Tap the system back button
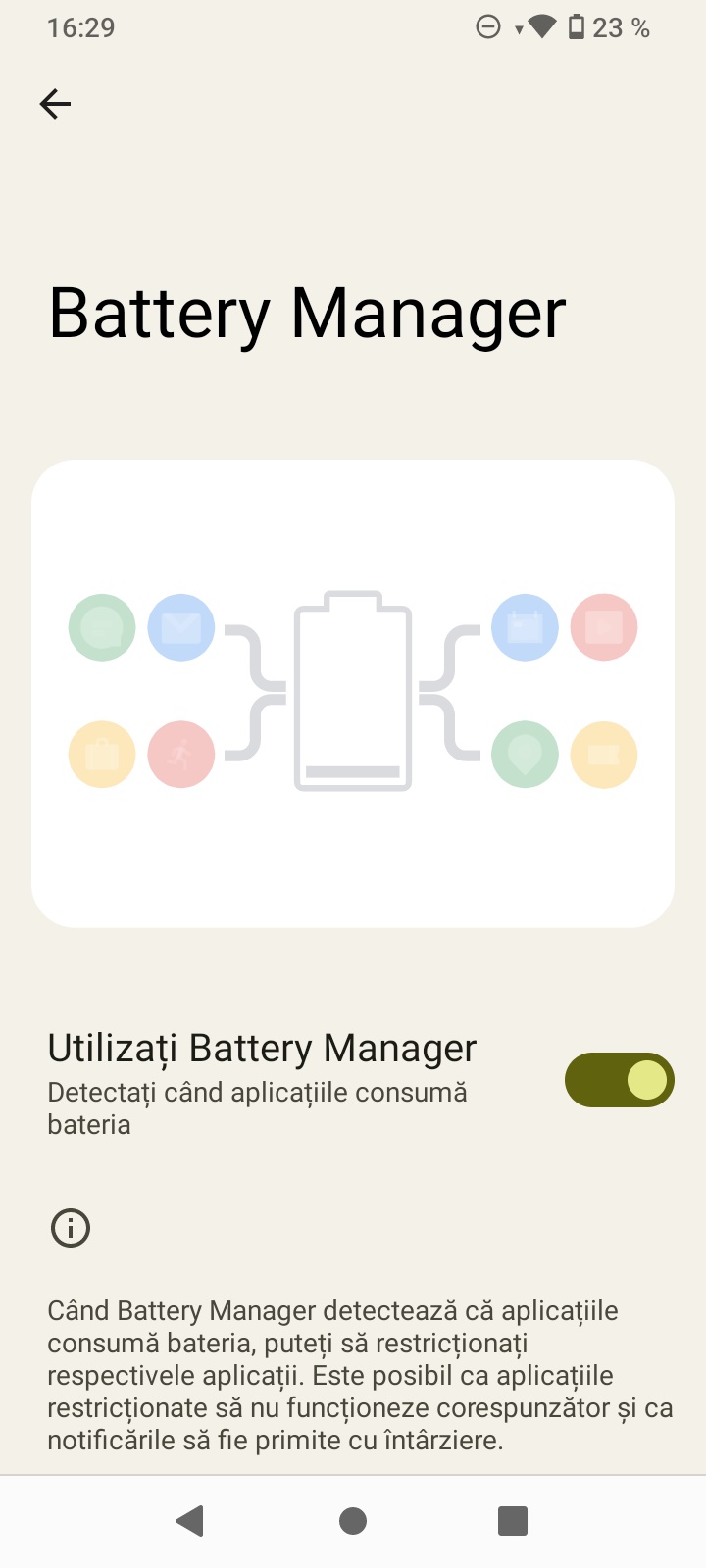This screenshot has width=706, height=1568. pos(189,1521)
